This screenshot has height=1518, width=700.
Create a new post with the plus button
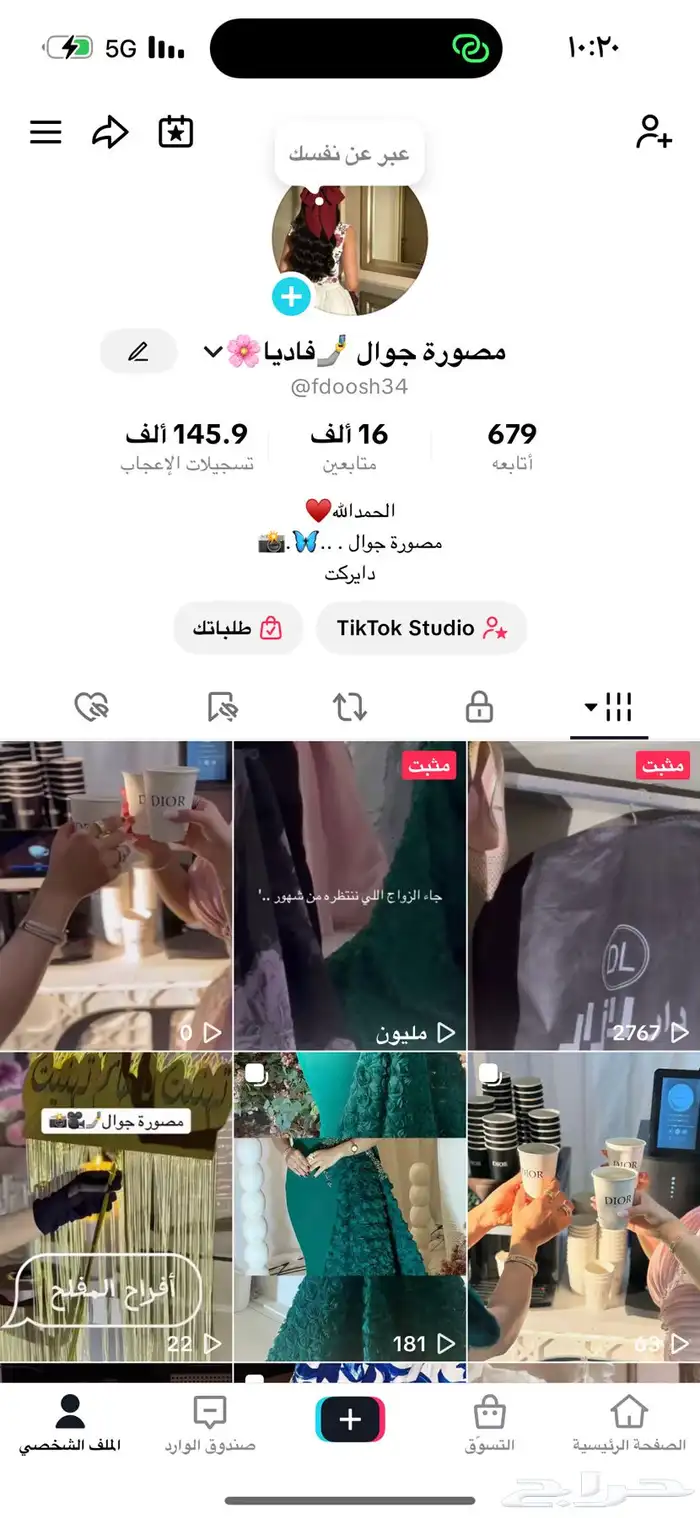350,1419
